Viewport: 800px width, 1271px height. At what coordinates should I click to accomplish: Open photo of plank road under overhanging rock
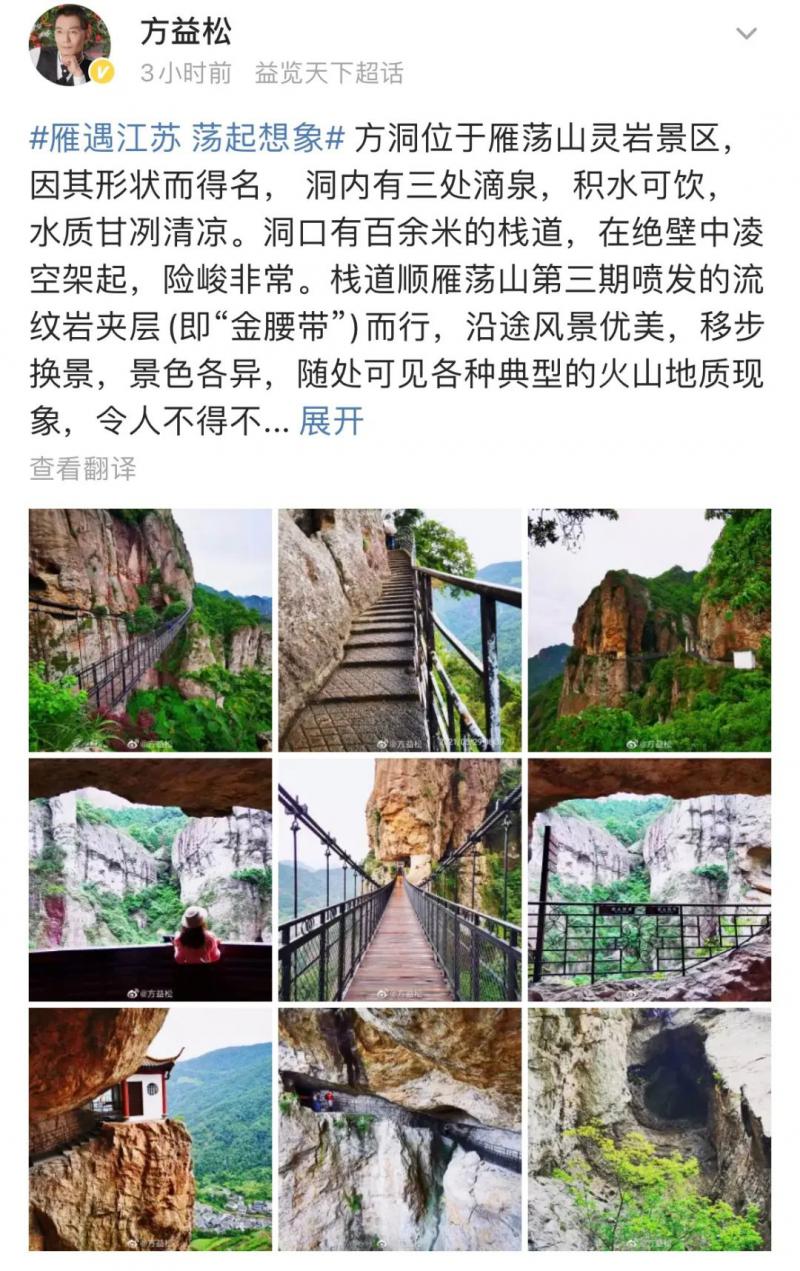coord(400,1128)
